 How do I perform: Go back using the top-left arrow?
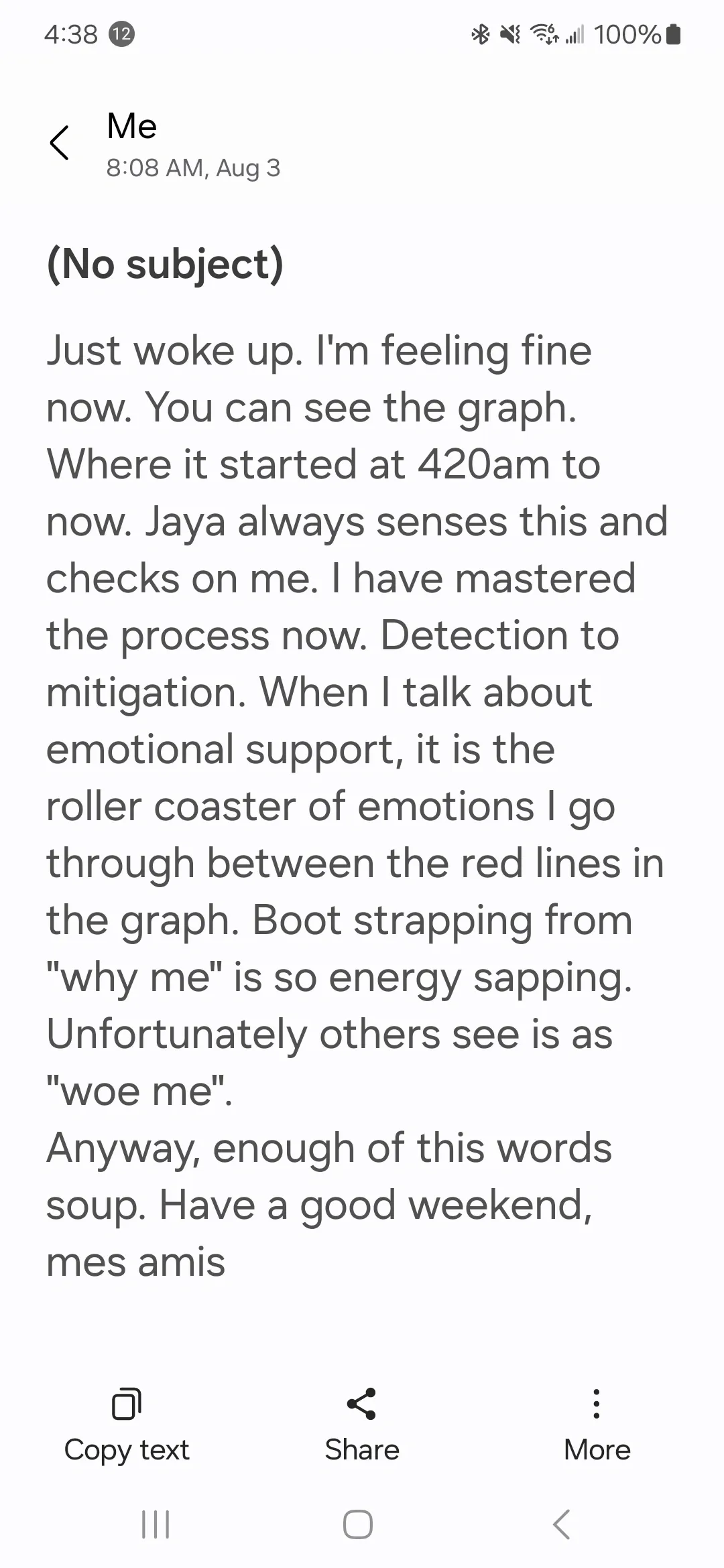[60, 143]
